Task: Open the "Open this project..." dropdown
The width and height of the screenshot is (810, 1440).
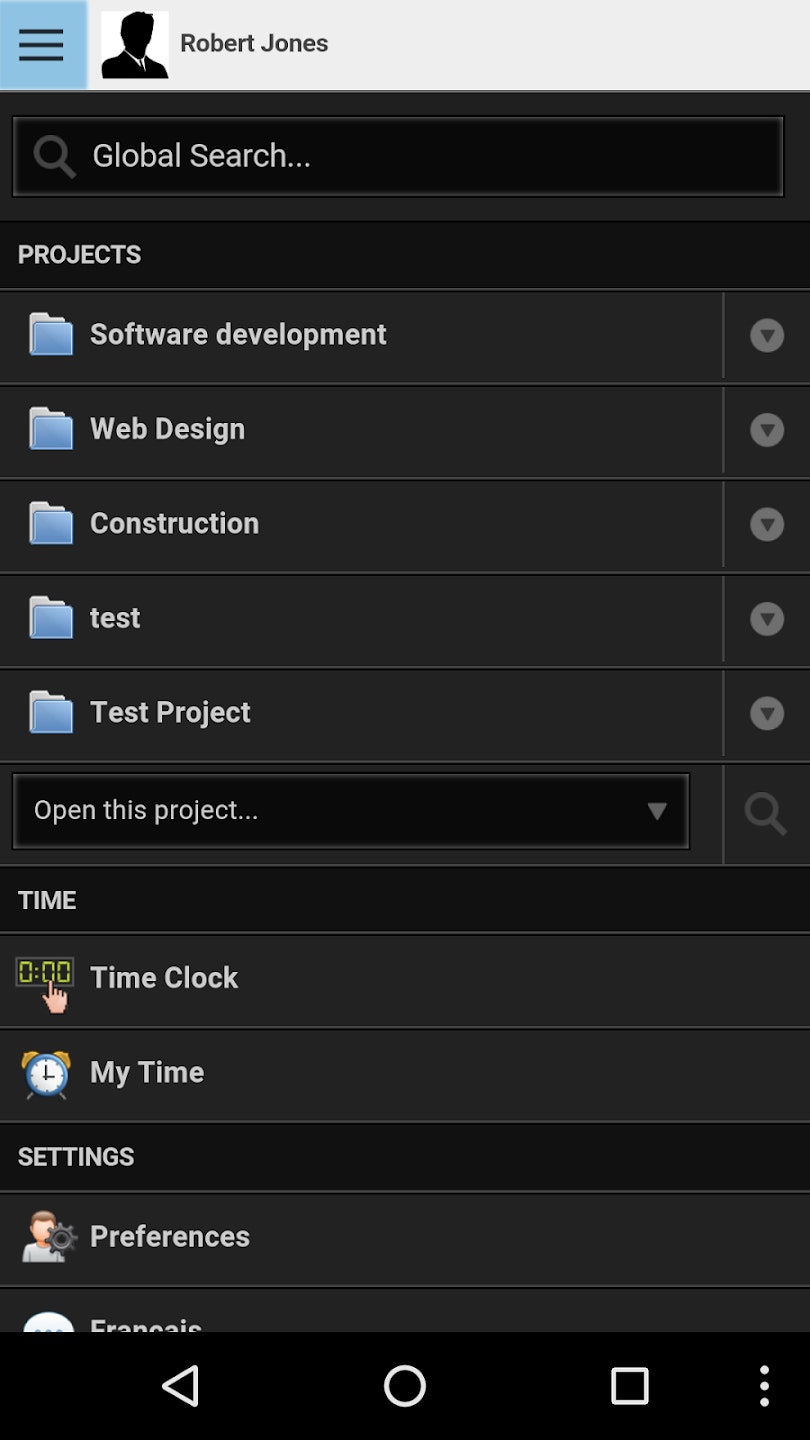Action: (x=350, y=811)
